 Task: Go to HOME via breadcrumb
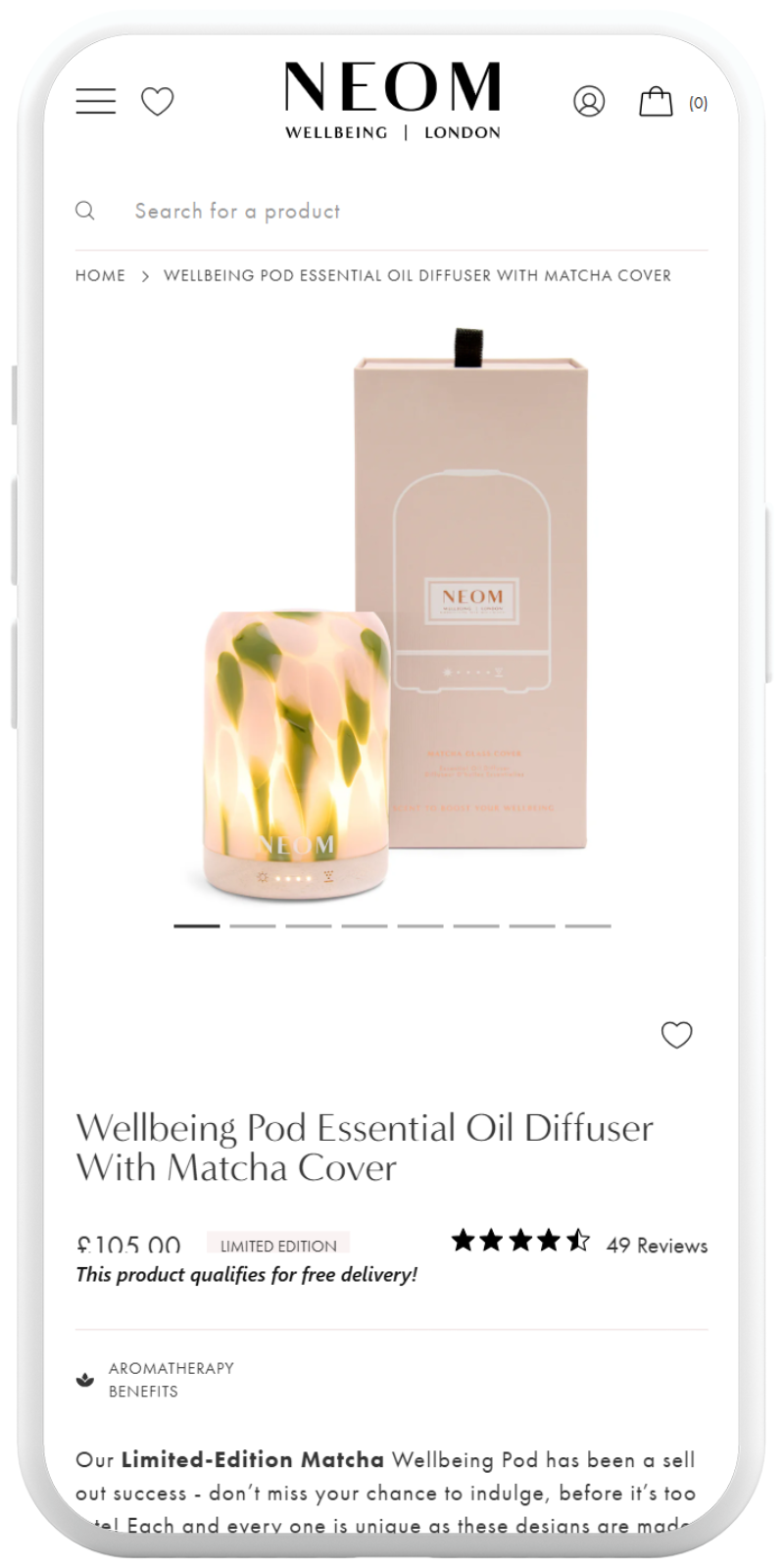click(100, 275)
